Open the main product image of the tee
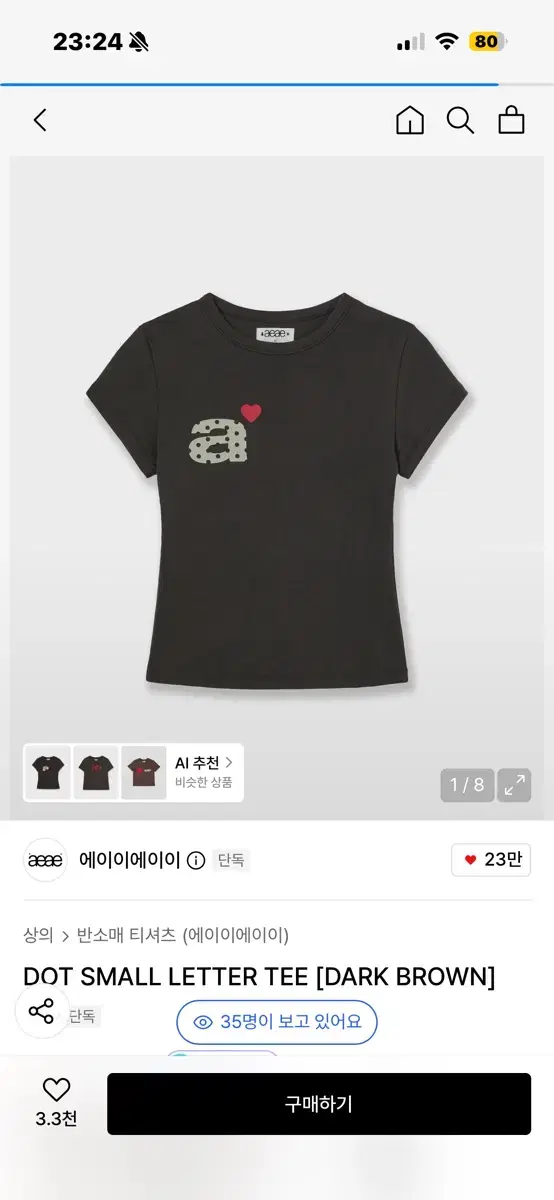 [277, 488]
